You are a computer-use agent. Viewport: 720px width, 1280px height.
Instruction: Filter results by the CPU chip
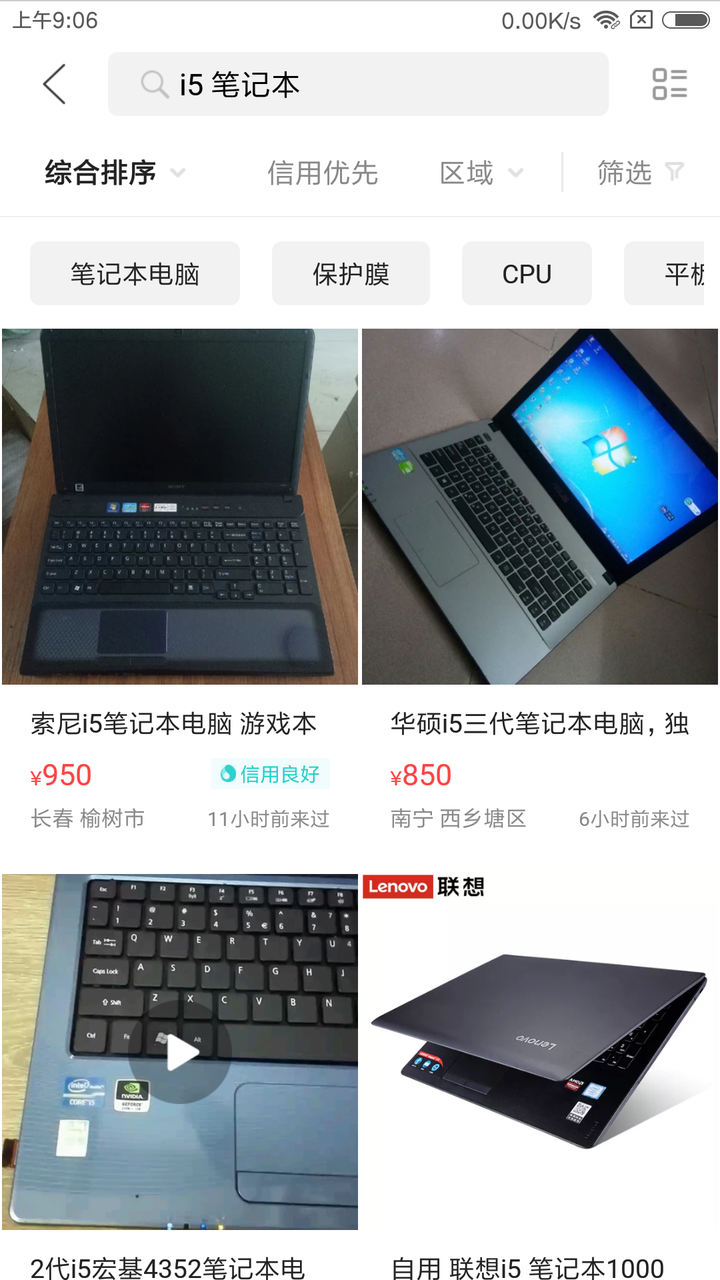click(x=527, y=274)
